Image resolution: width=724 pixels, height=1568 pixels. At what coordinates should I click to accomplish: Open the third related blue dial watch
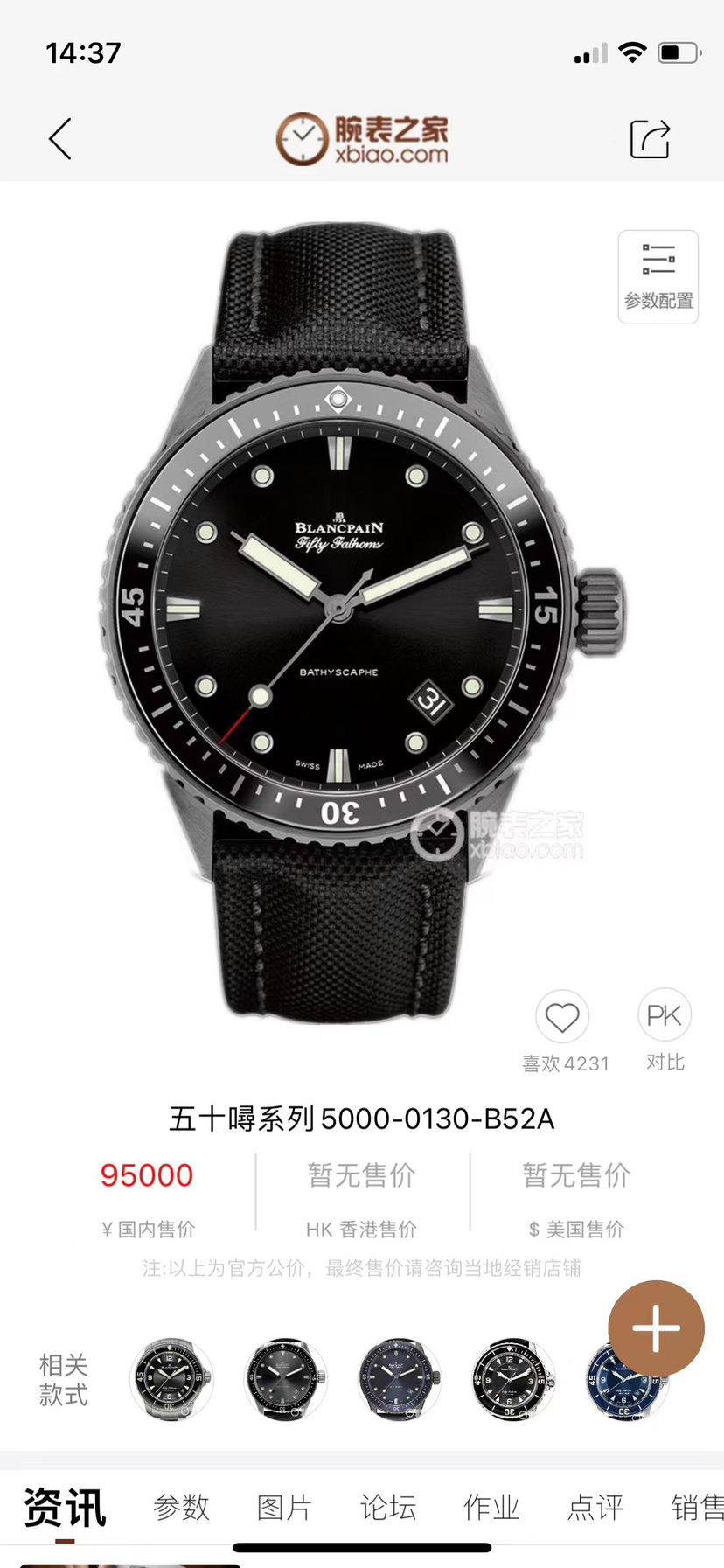(x=399, y=1379)
